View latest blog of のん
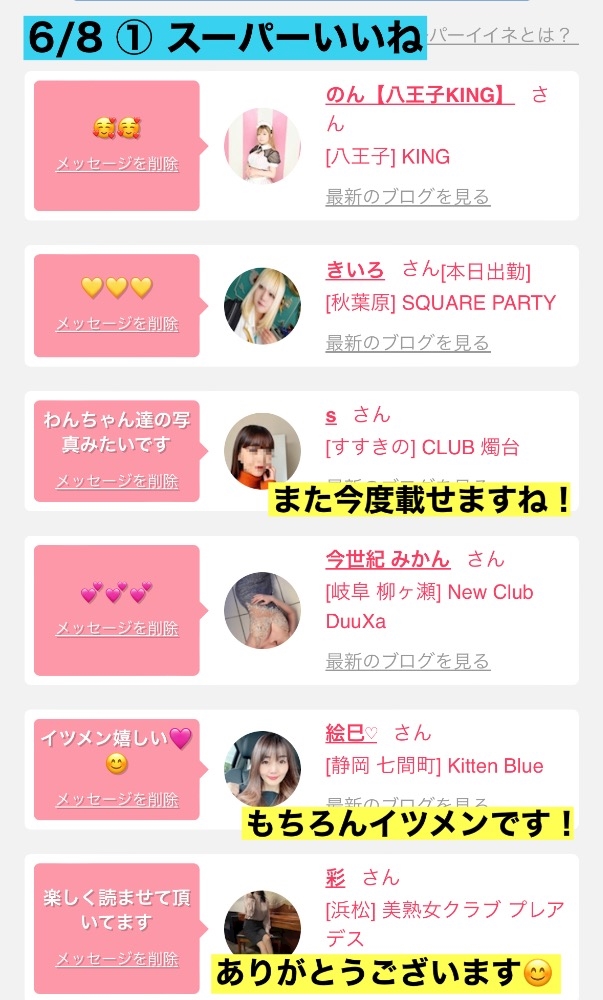 click(408, 196)
